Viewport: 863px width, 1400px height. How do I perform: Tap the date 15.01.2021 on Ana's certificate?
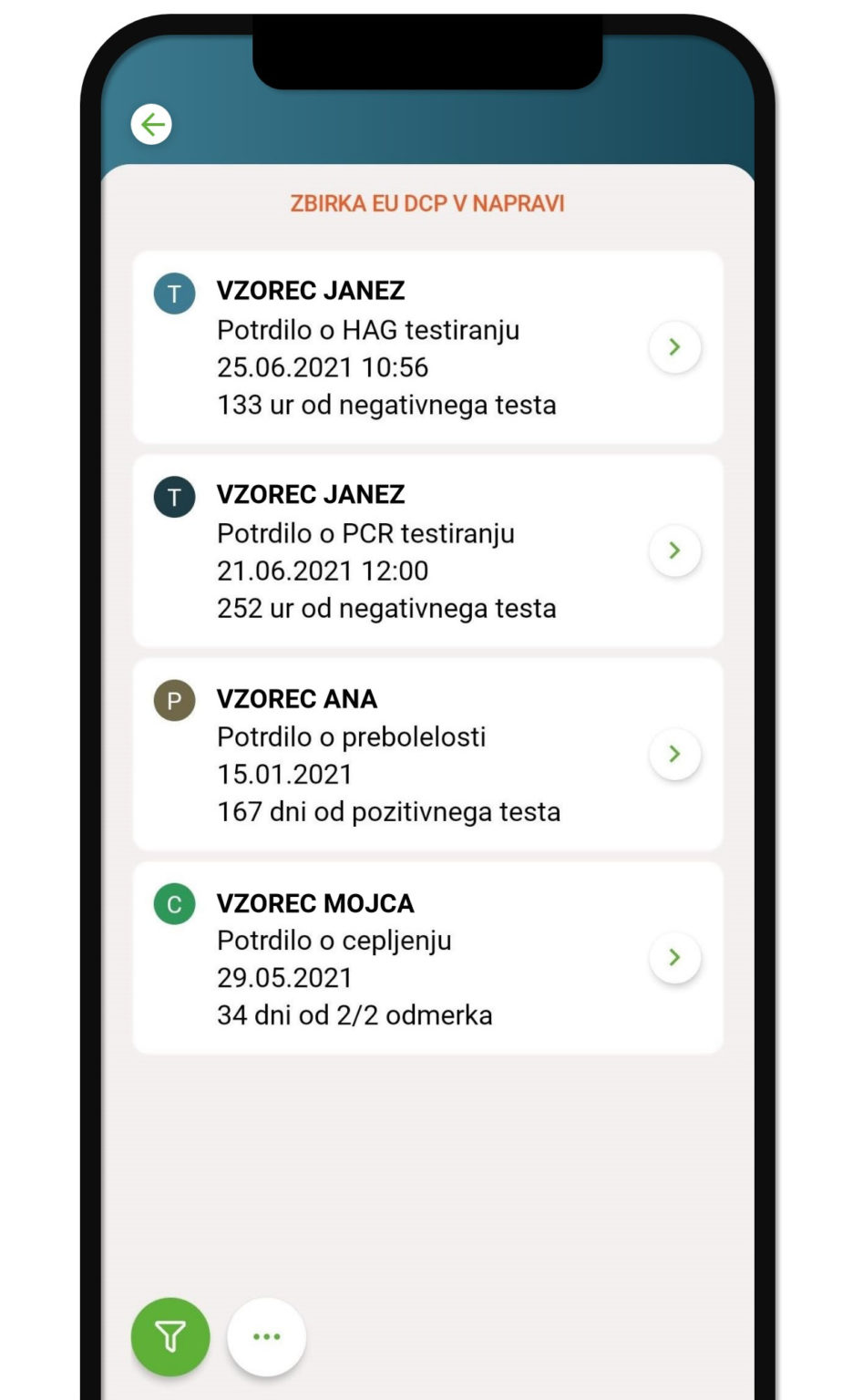coord(285,774)
